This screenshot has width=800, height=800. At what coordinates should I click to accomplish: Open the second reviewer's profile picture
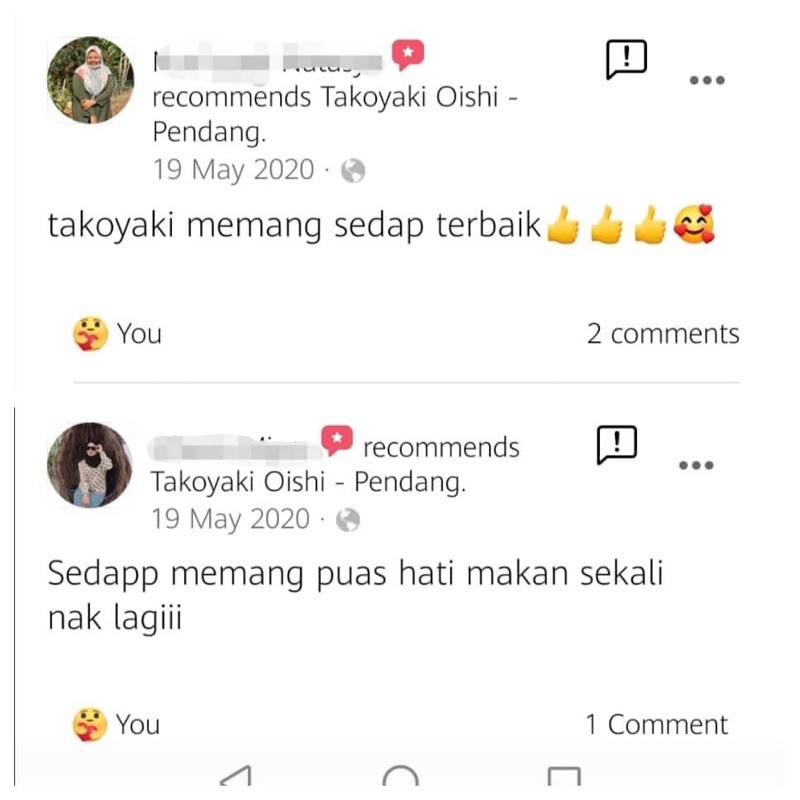pyautogui.click(x=90, y=465)
